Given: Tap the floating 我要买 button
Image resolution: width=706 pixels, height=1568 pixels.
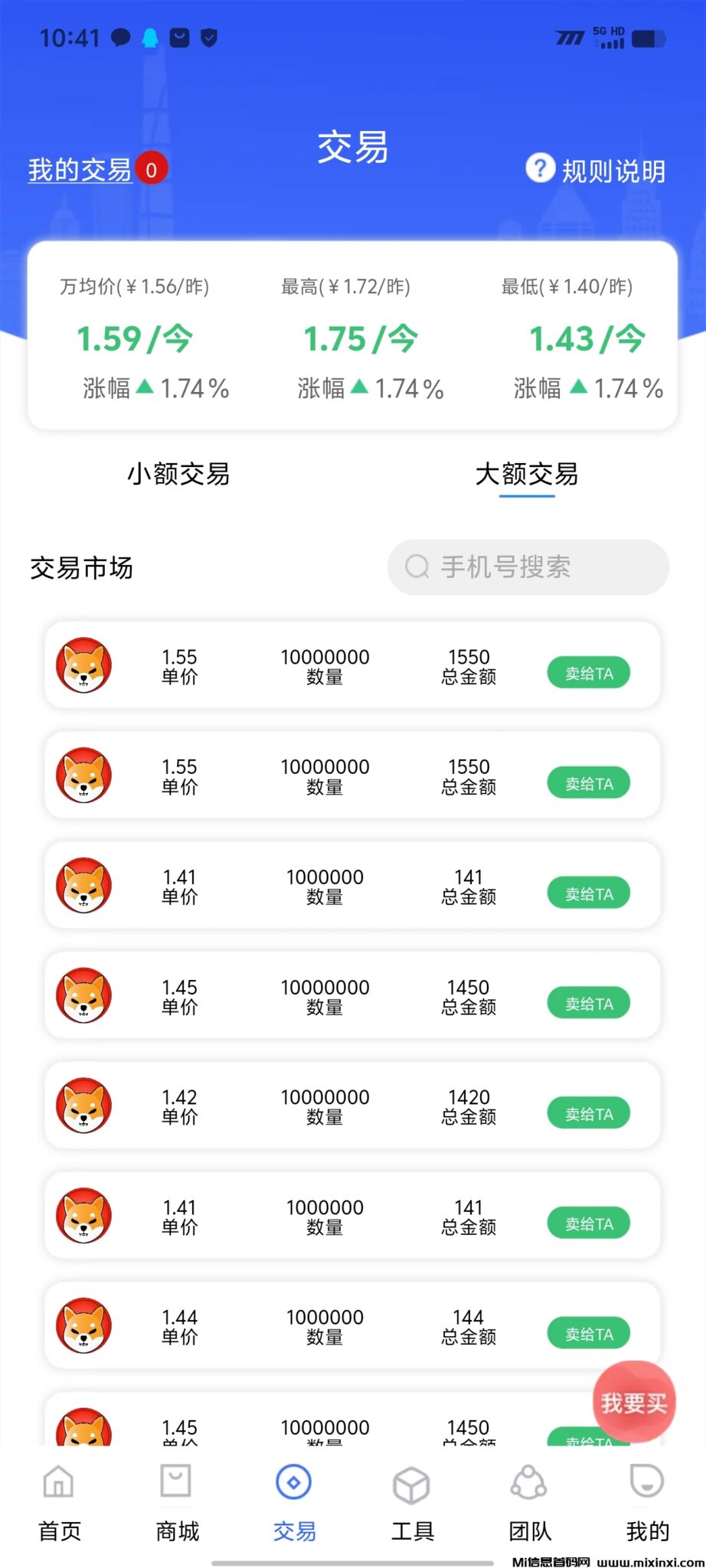Looking at the screenshot, I should coord(633,1403).
